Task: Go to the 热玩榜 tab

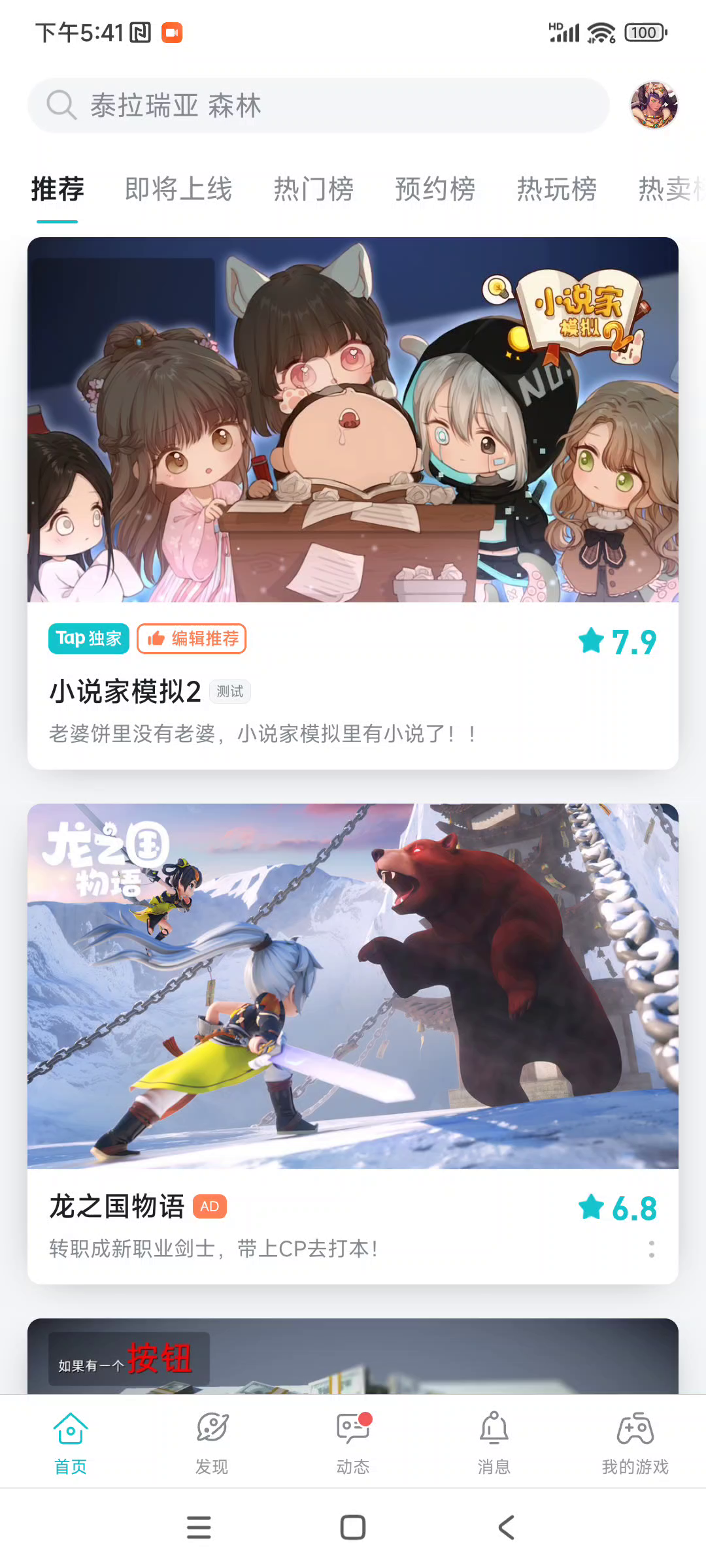Action: point(557,189)
